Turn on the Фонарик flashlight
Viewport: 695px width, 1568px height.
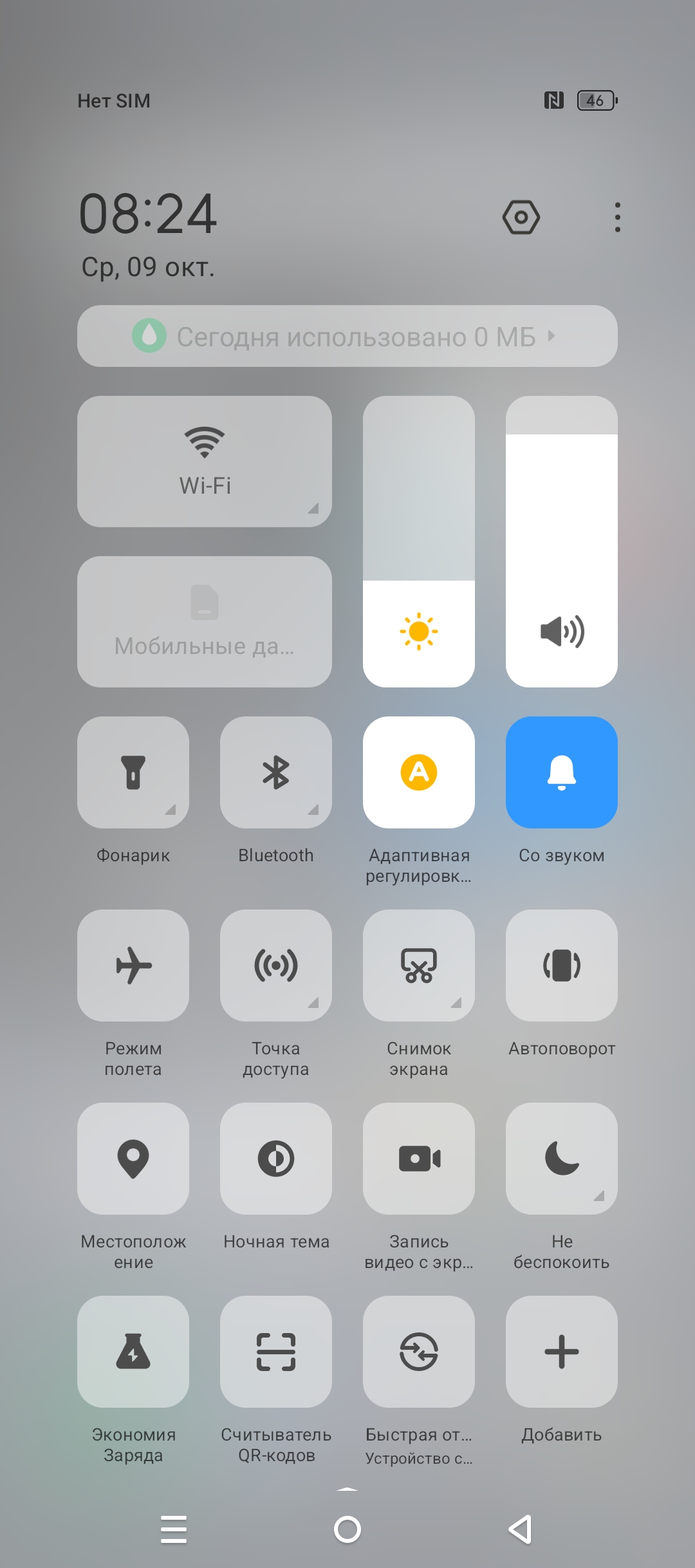coord(133,772)
